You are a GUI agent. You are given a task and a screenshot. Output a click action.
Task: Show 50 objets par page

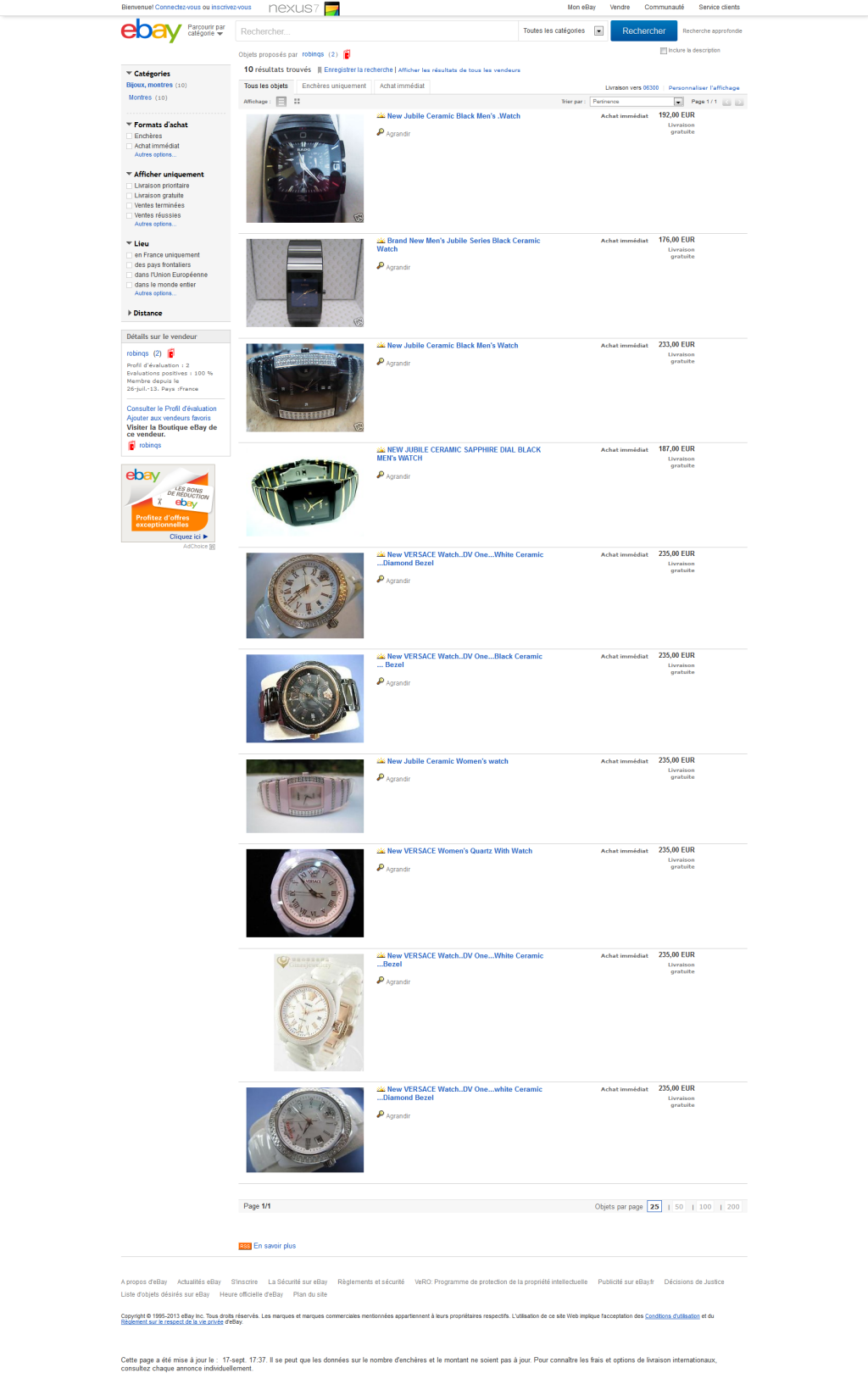679,1207
